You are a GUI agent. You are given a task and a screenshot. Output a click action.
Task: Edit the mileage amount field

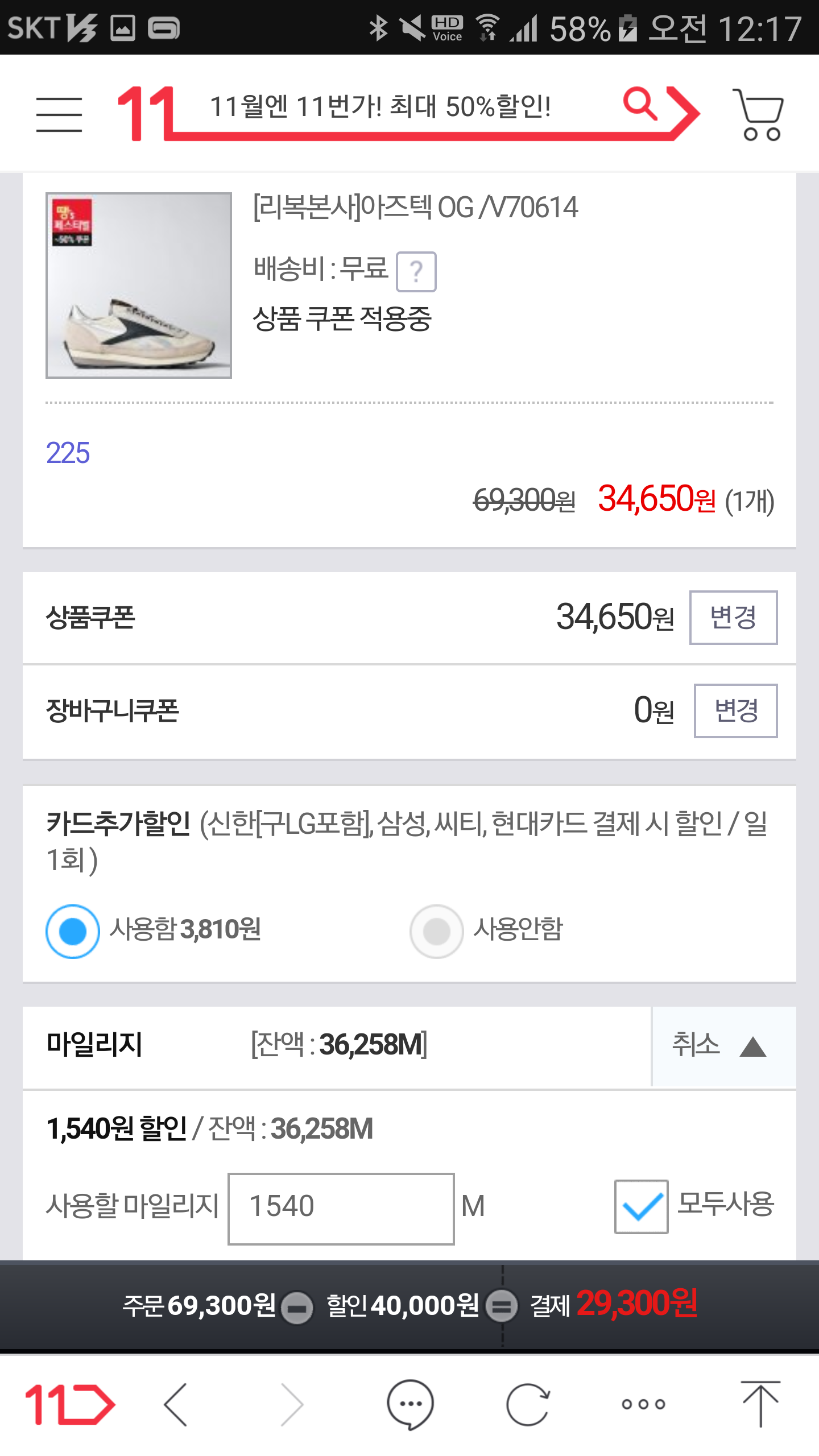click(x=341, y=1208)
